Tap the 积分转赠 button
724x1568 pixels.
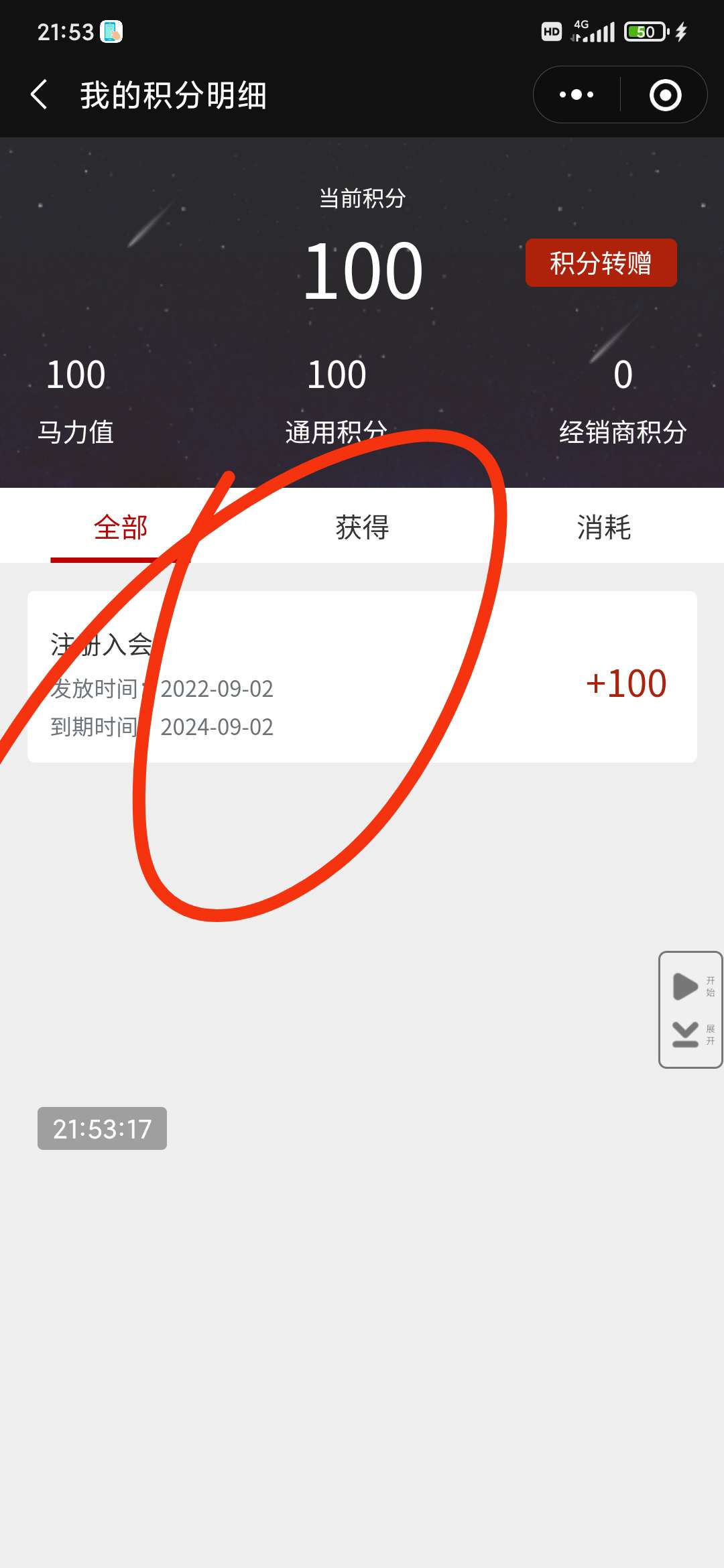click(x=601, y=263)
